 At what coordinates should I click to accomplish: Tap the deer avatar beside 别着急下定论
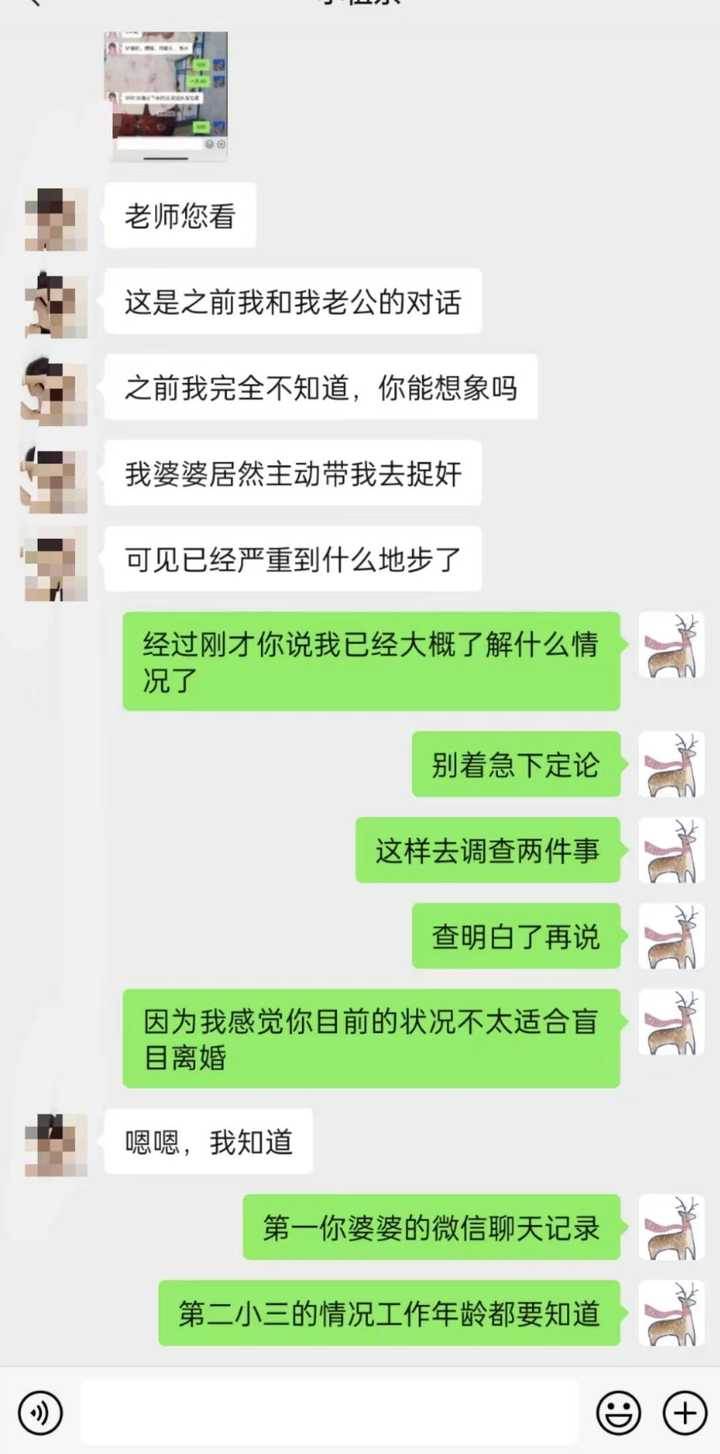click(671, 765)
